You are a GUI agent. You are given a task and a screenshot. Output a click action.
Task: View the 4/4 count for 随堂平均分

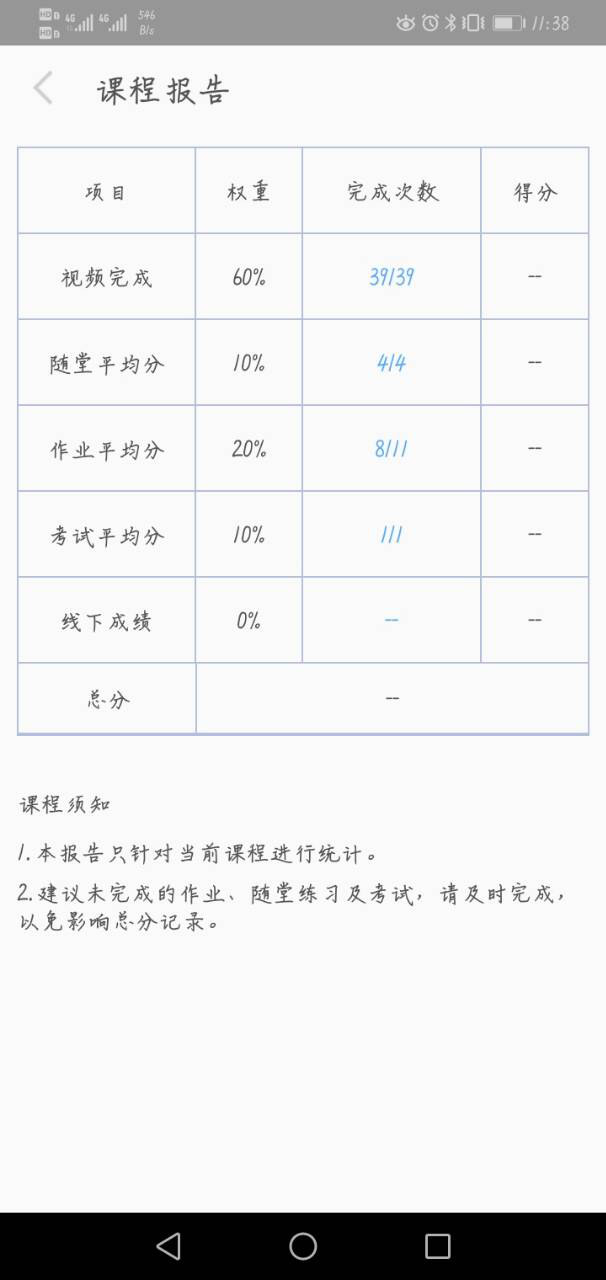point(391,363)
